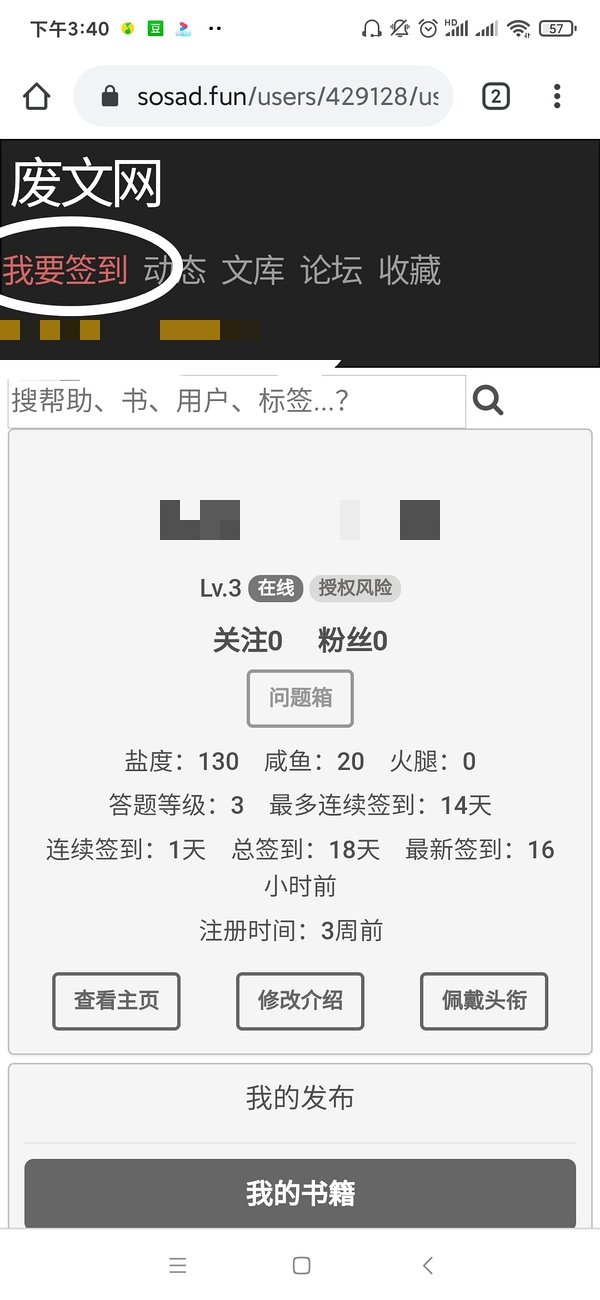The image size is (600, 1300).
Task: Open the browser overflow menu
Action: tap(557, 96)
